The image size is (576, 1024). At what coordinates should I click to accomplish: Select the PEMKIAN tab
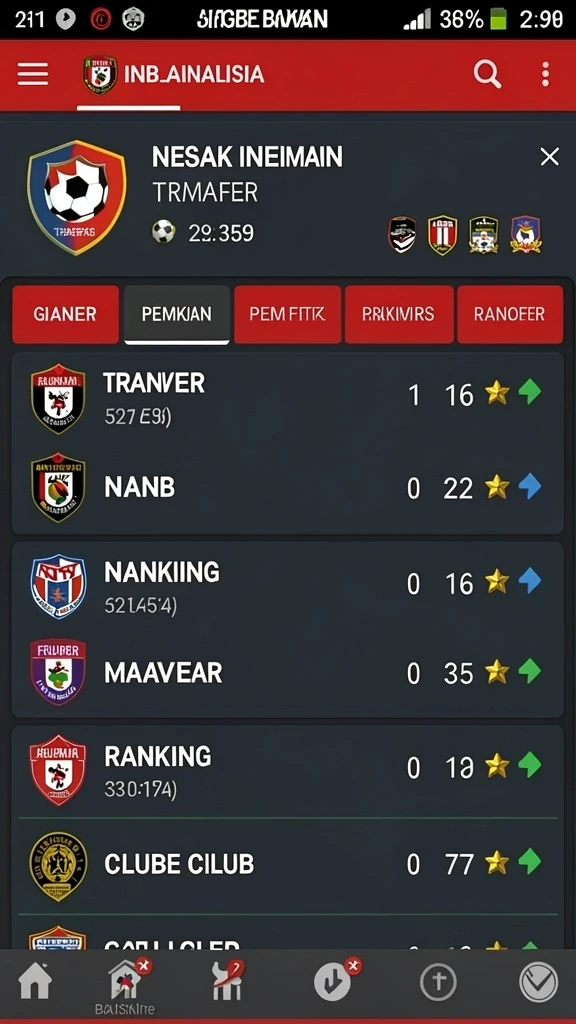tap(177, 315)
